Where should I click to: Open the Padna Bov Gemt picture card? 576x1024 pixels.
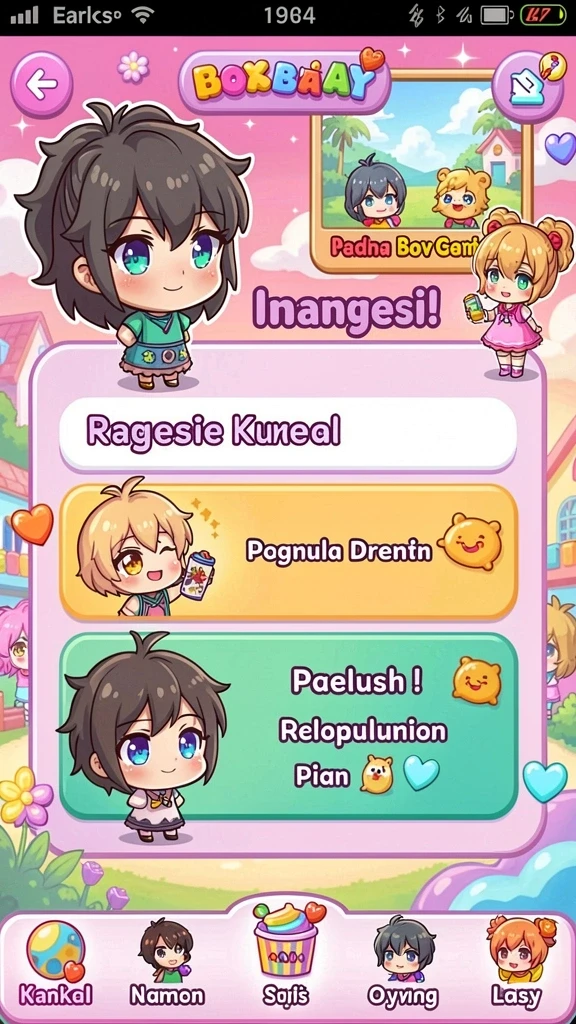click(421, 174)
